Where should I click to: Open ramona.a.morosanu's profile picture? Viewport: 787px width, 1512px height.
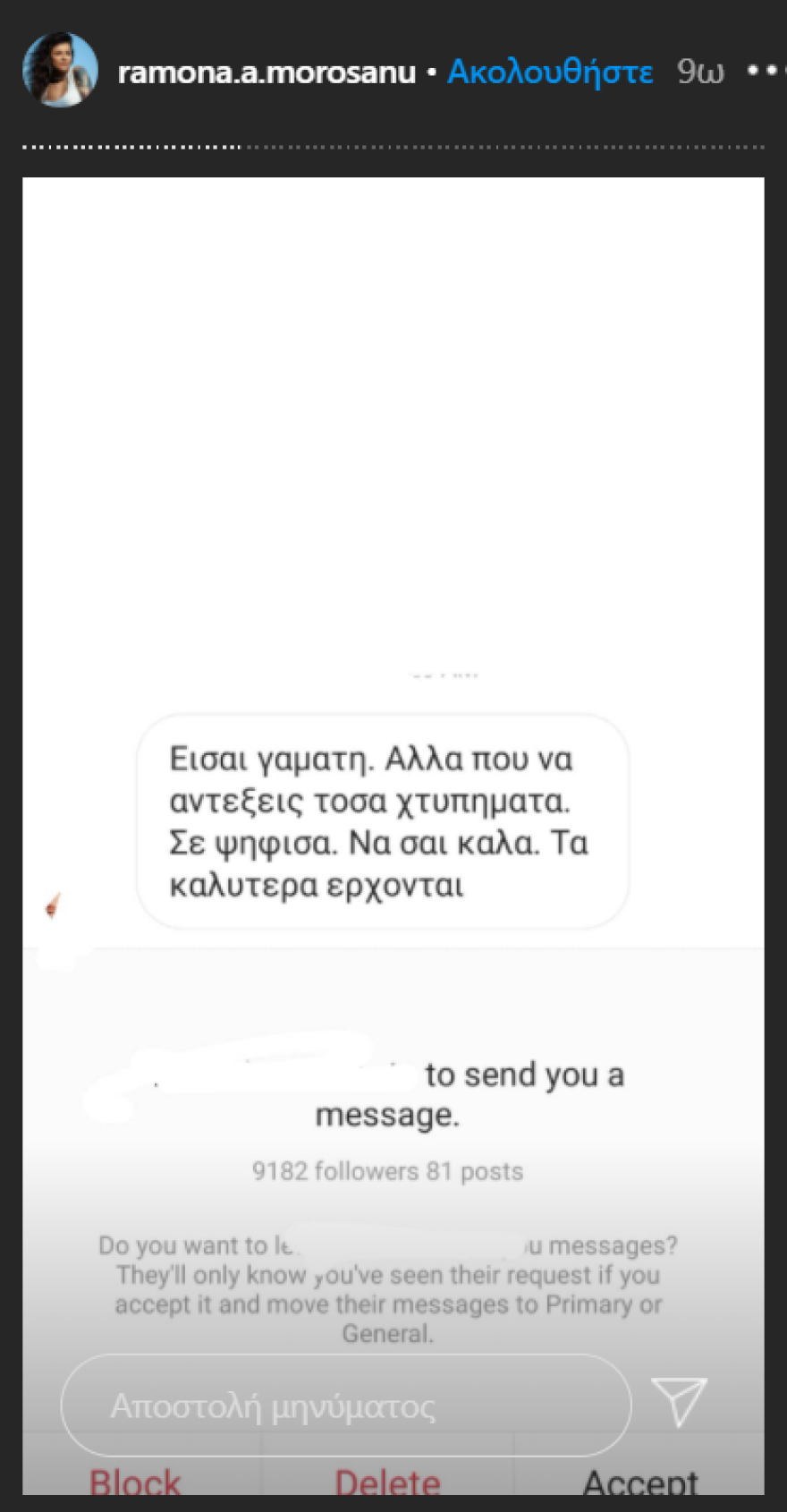[60, 70]
